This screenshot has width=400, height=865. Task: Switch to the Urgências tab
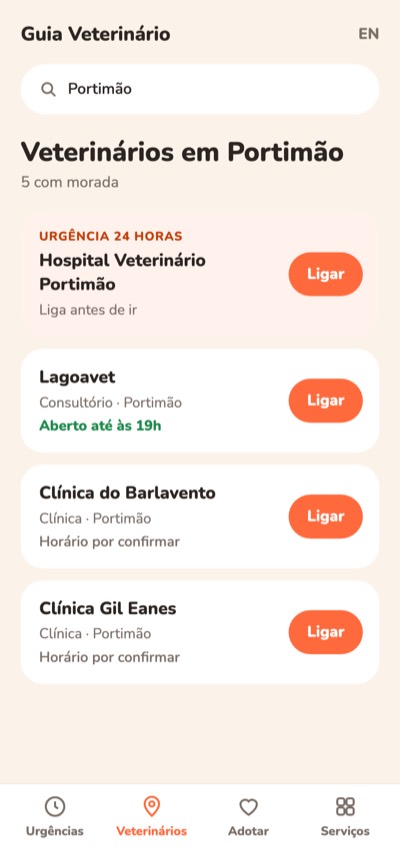point(55,817)
